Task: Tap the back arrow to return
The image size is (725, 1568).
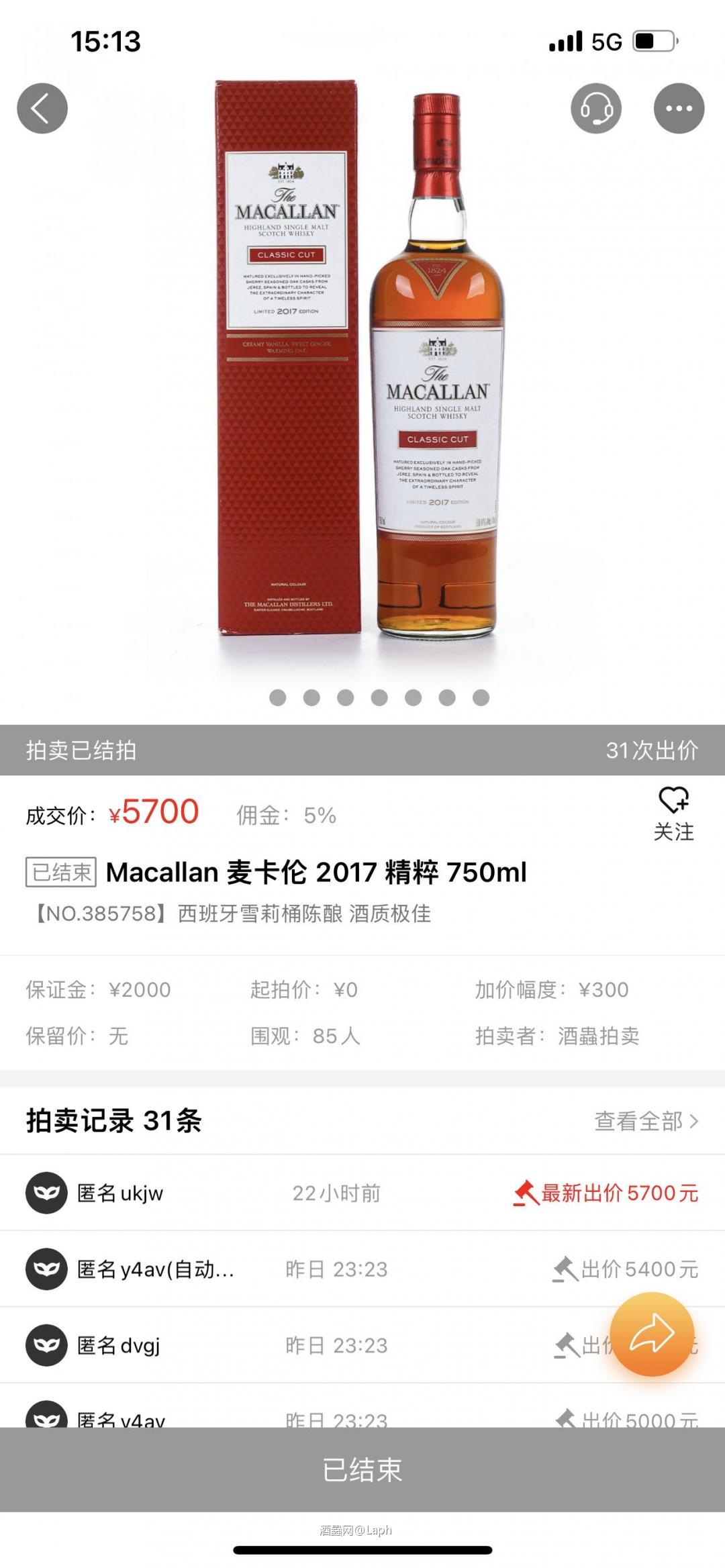Action: coord(42,107)
